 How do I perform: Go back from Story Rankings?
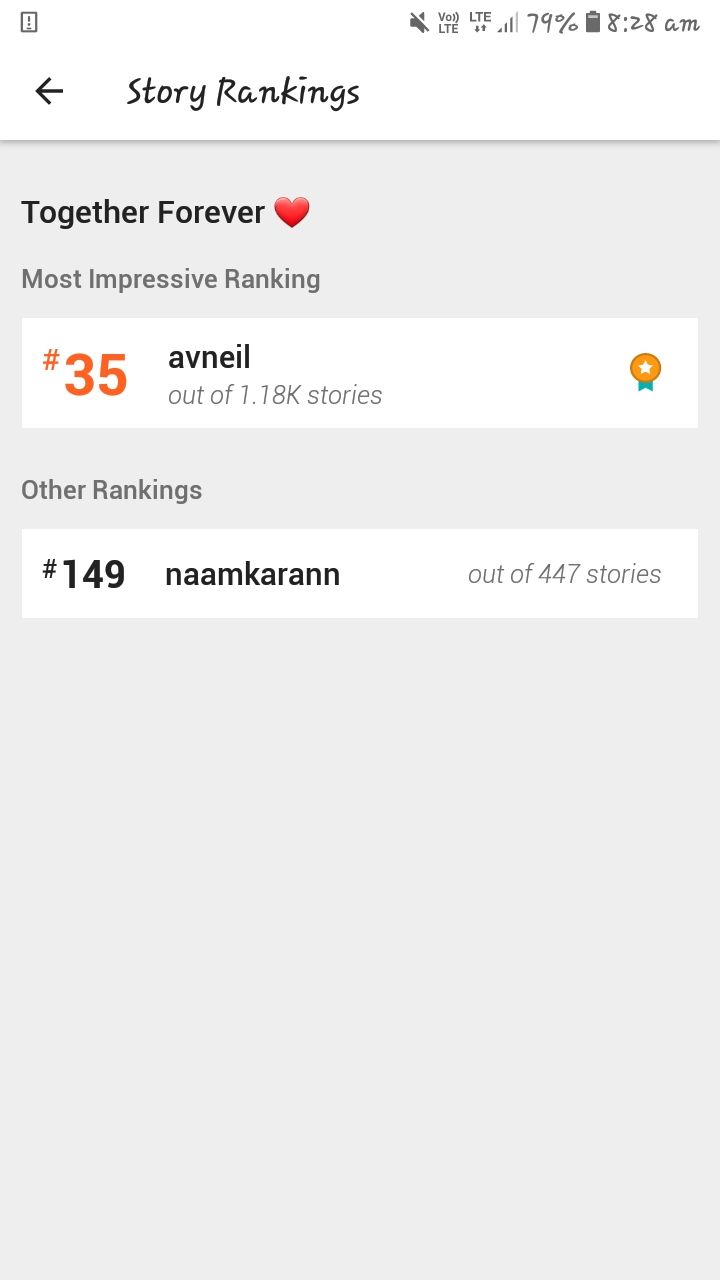click(x=49, y=92)
